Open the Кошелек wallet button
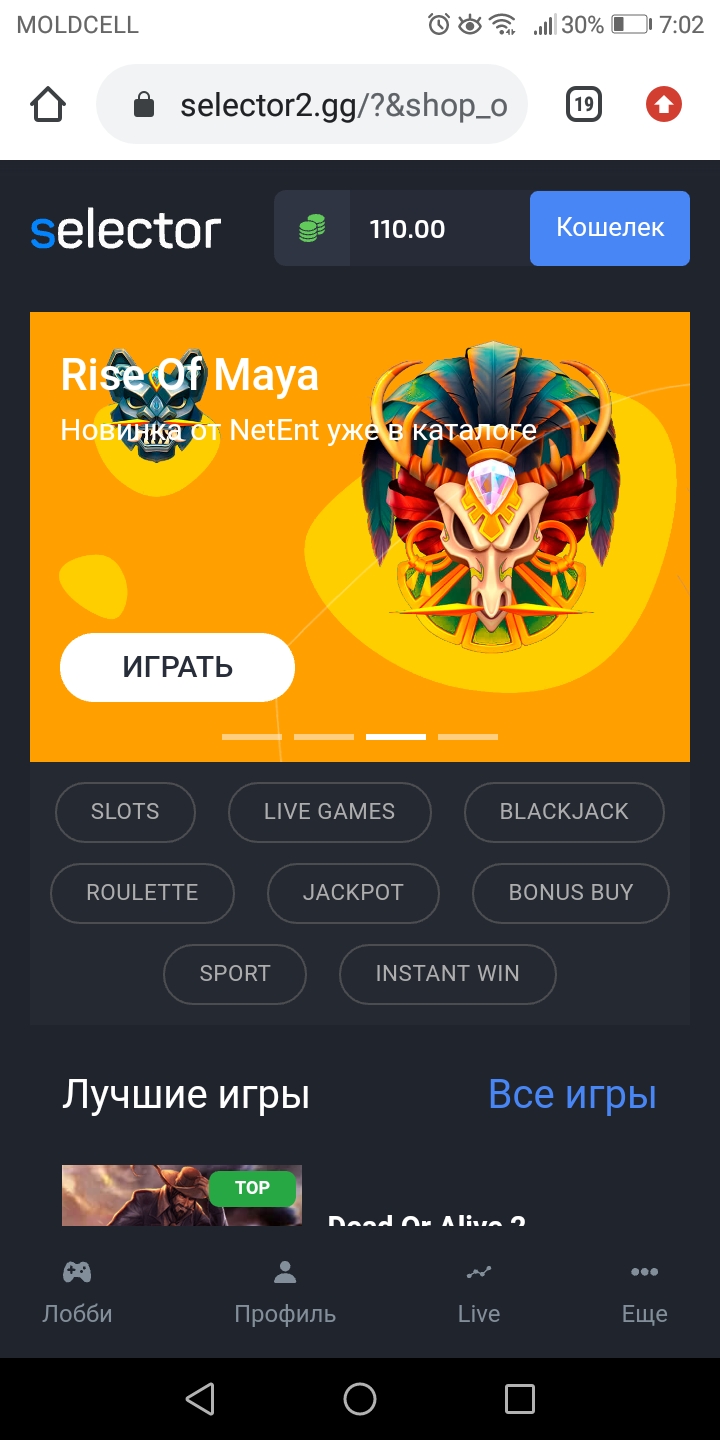This screenshot has width=720, height=1440. coord(609,228)
